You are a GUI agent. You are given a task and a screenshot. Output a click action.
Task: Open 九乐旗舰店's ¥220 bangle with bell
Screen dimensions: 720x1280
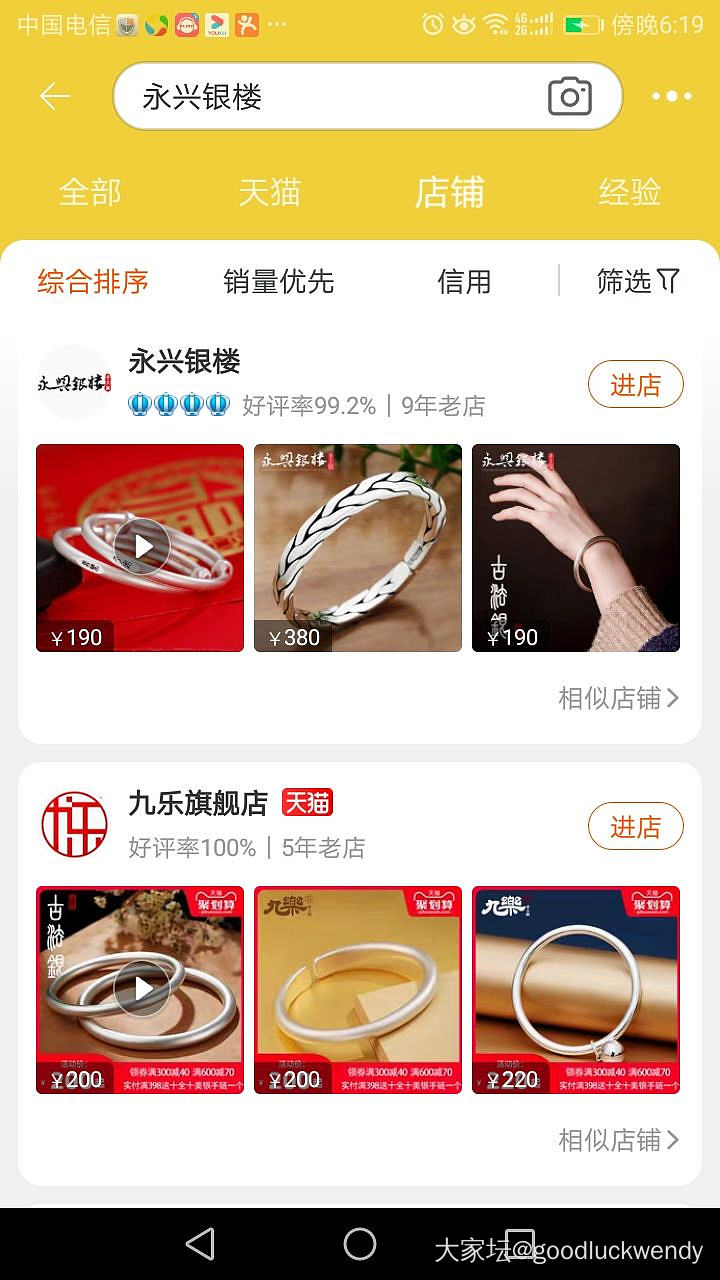[x=576, y=990]
